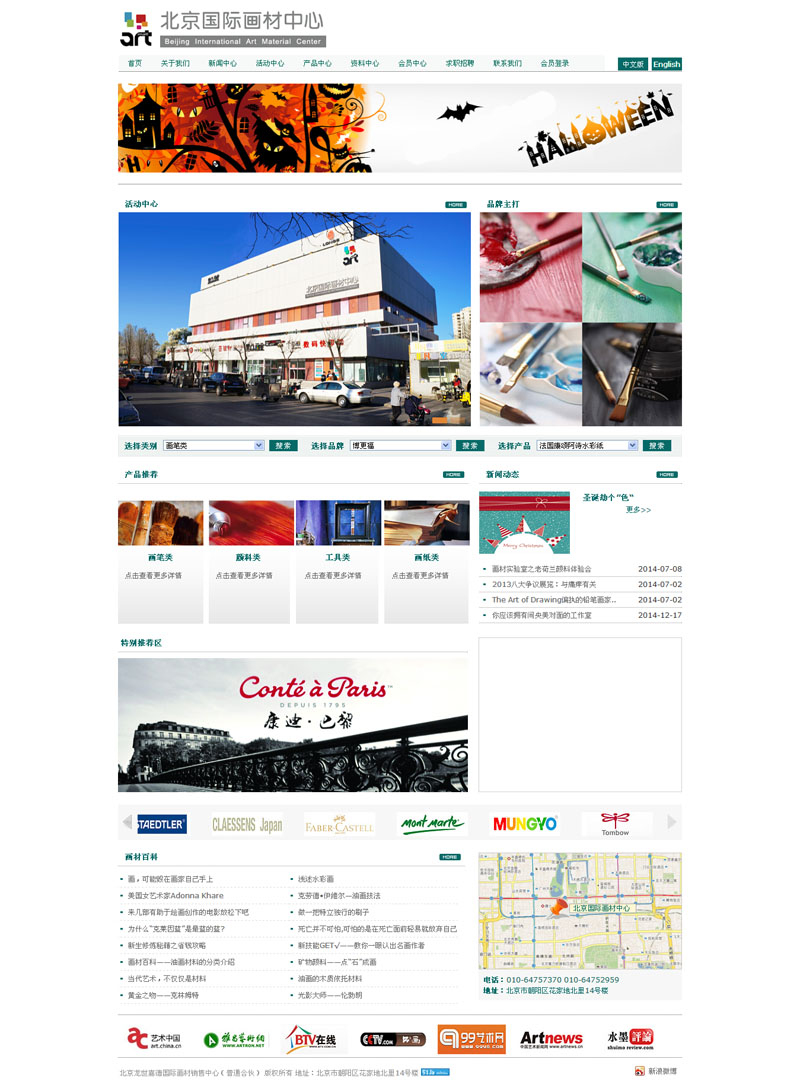Visit the 新浪微博 link in the footer
This screenshot has width=800, height=1088.
click(661, 1071)
